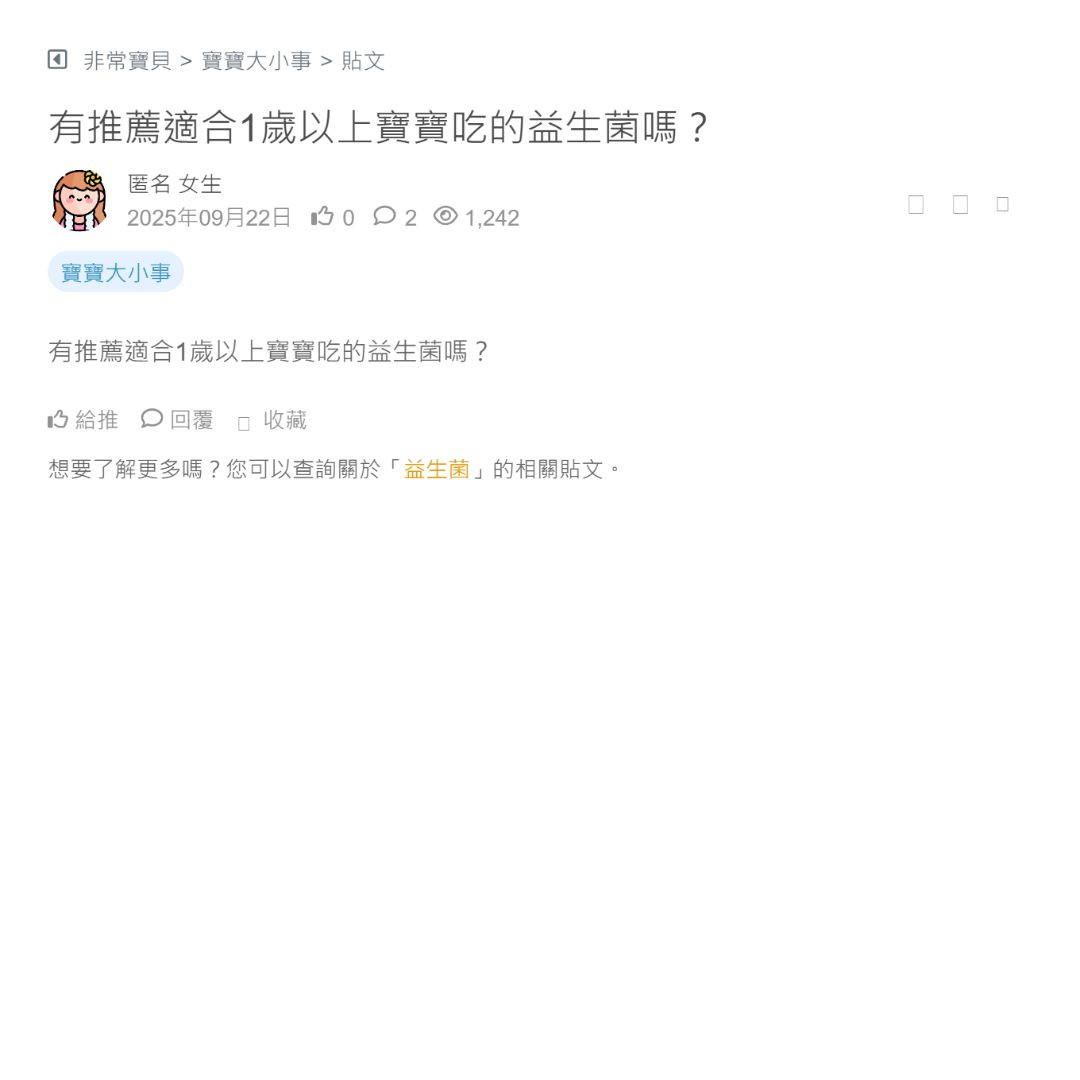Tap the back arrow icon in breadcrumb
This screenshot has width=1080, height=1080.
click(x=57, y=60)
